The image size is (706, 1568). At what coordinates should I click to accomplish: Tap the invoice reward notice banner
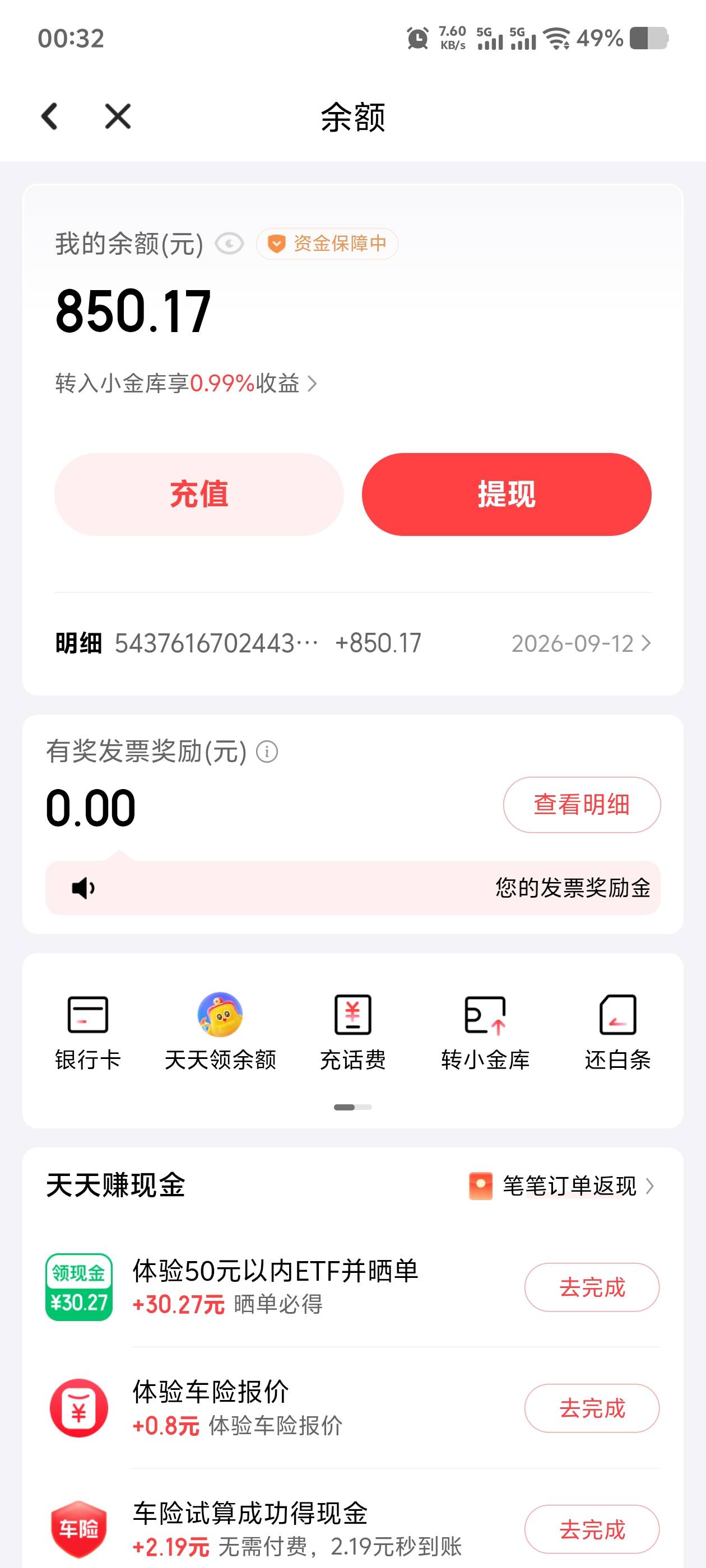[x=354, y=888]
